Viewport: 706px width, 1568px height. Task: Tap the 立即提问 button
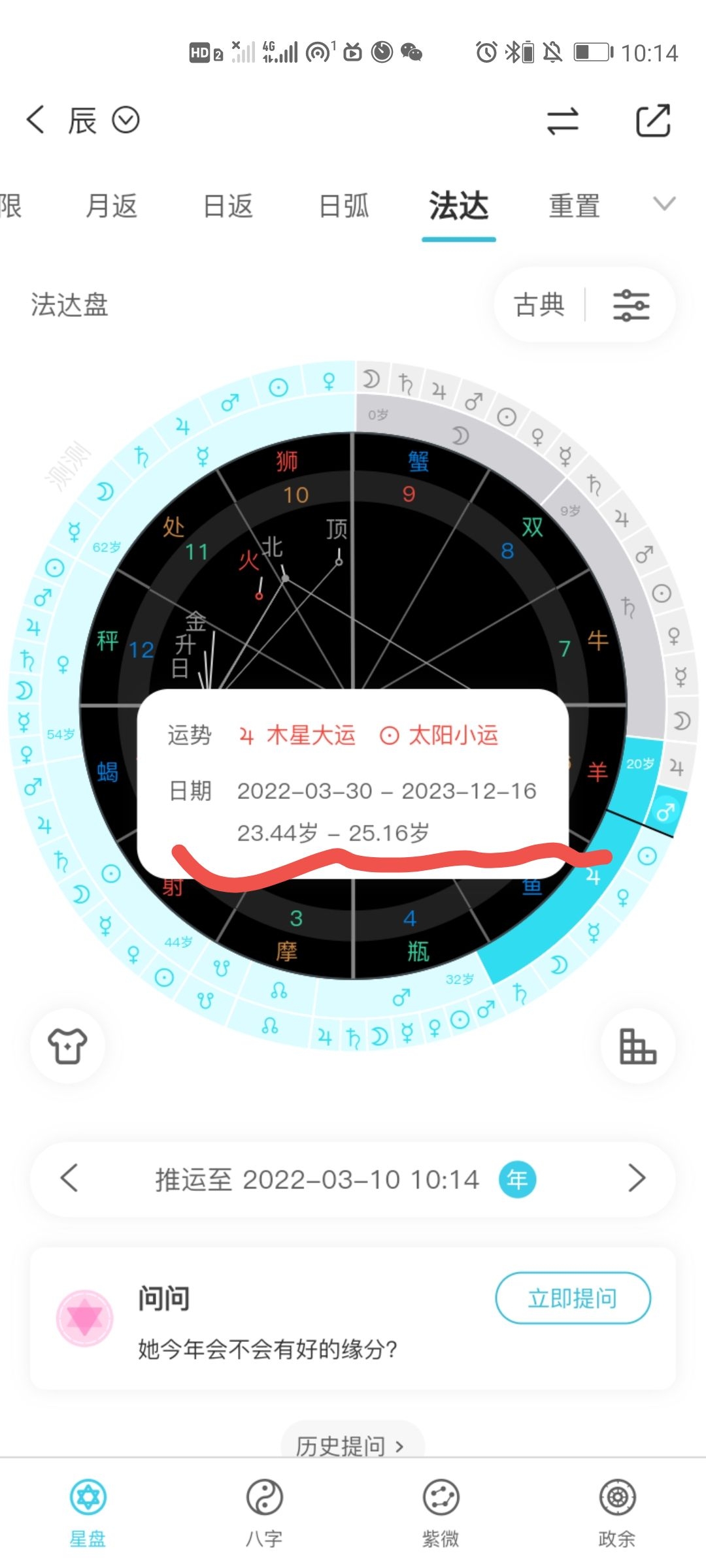pyautogui.click(x=573, y=1298)
